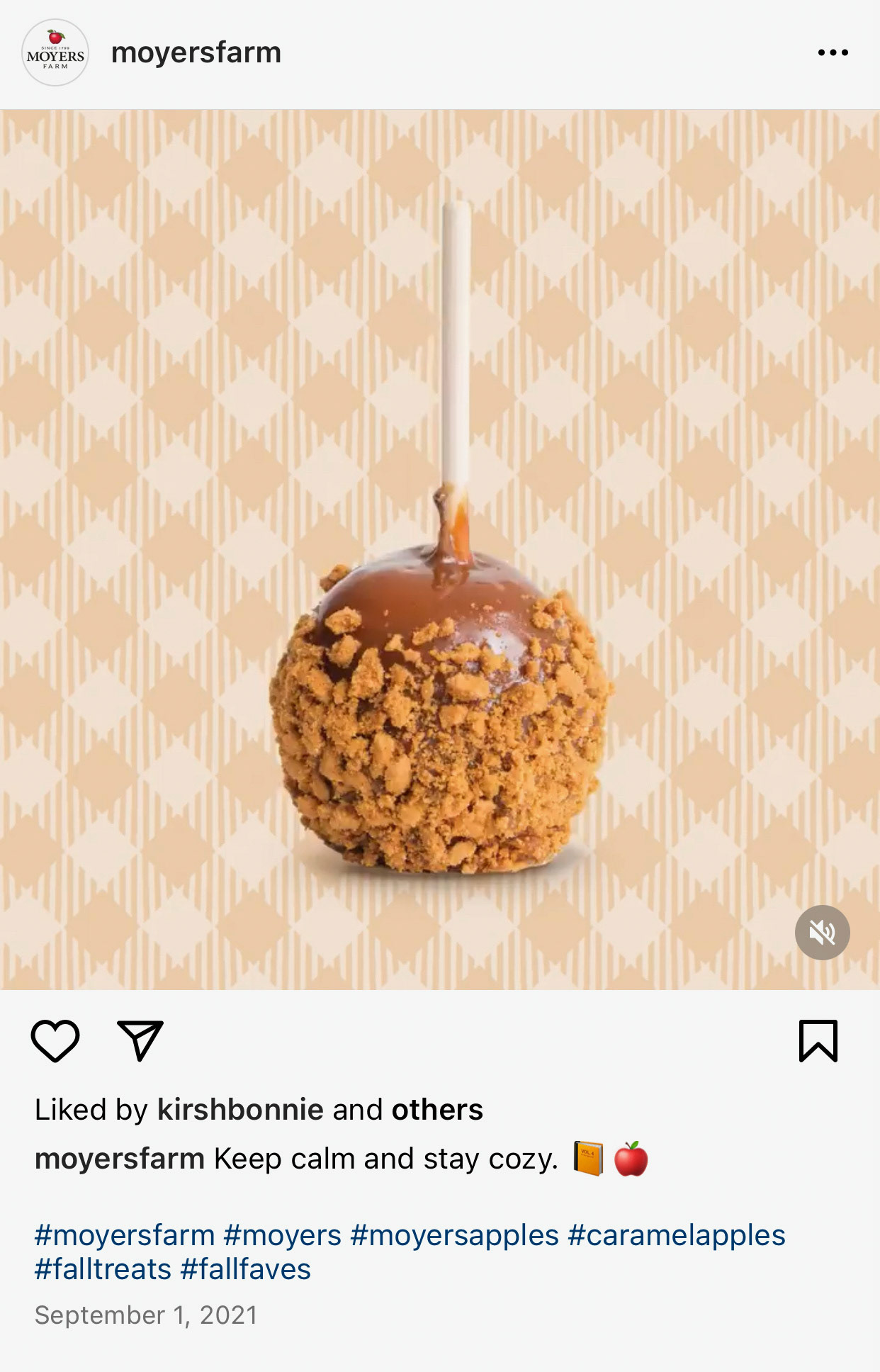Open the three-dot options menu
The image size is (880, 1372).
(x=833, y=52)
